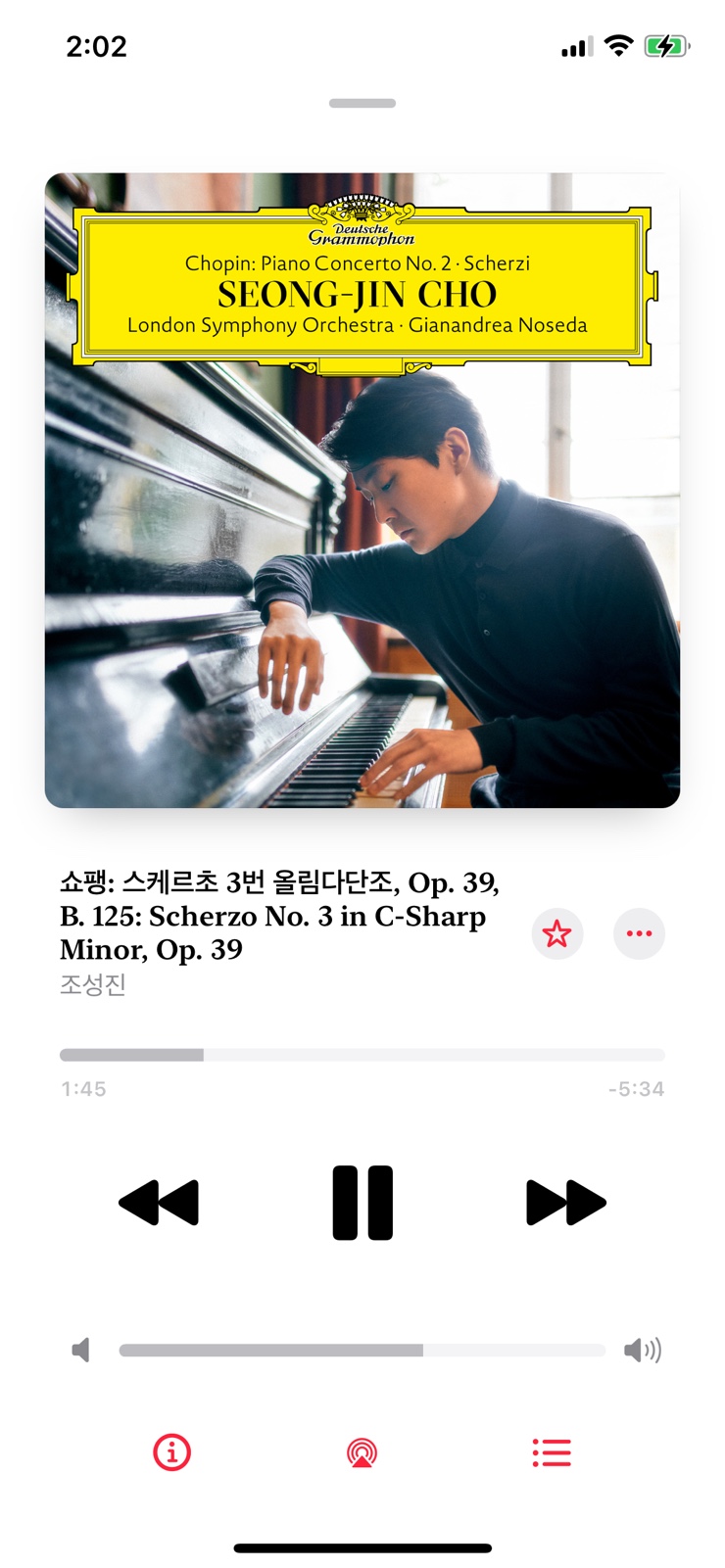Tap the playback progress bar to seek
725x1568 pixels.
[362, 1055]
